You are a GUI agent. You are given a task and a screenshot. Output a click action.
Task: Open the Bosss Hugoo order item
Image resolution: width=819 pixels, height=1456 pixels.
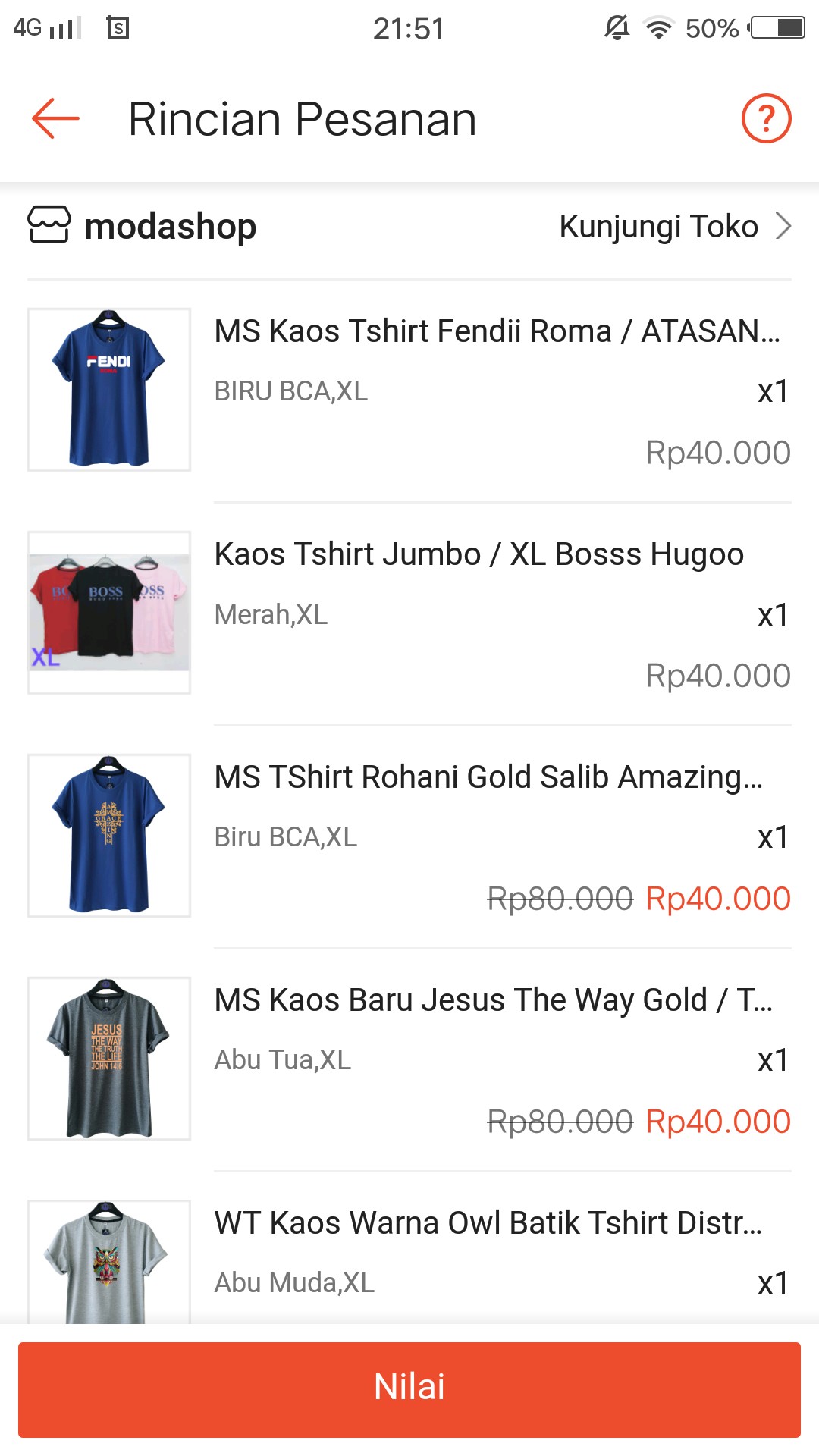(x=479, y=554)
